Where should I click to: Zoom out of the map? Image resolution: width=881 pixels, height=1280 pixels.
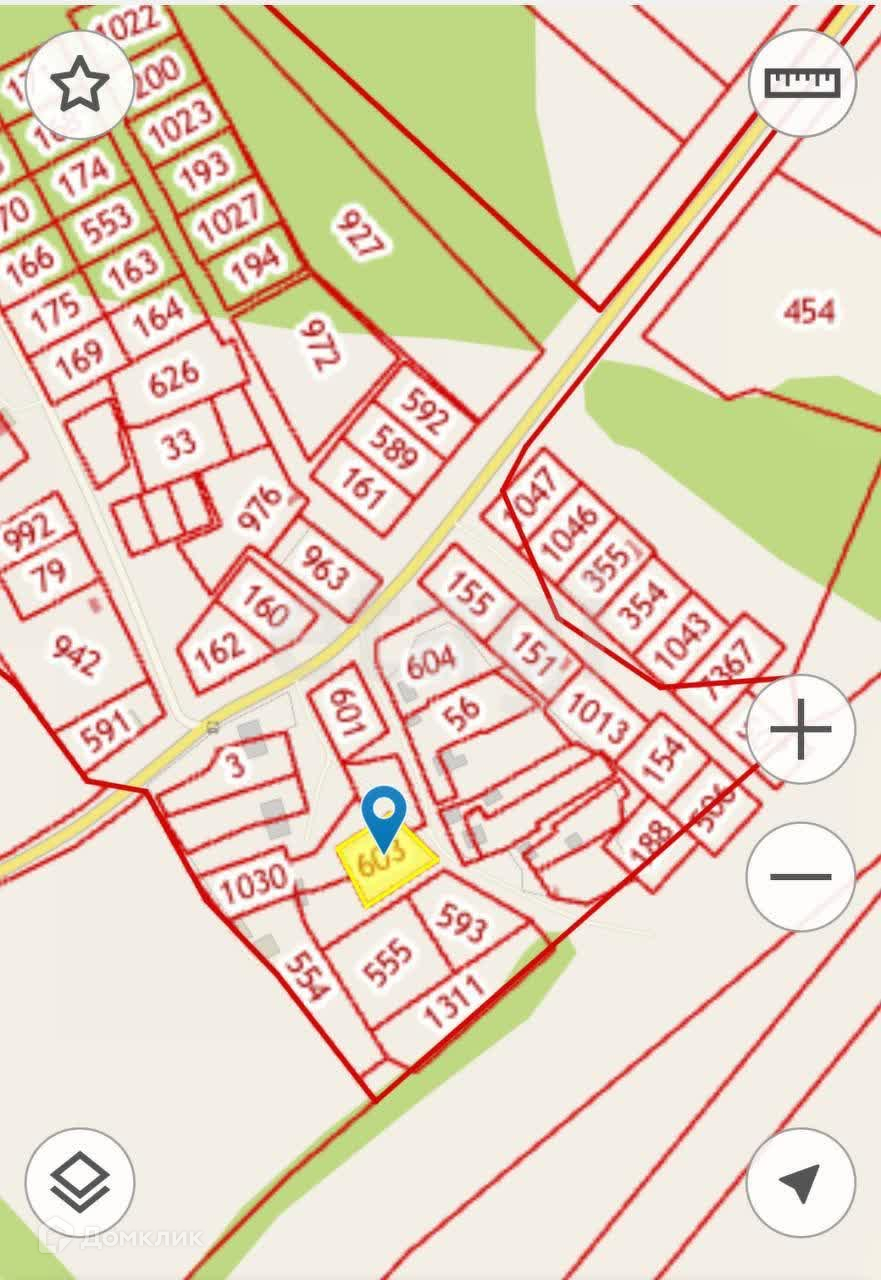(801, 877)
